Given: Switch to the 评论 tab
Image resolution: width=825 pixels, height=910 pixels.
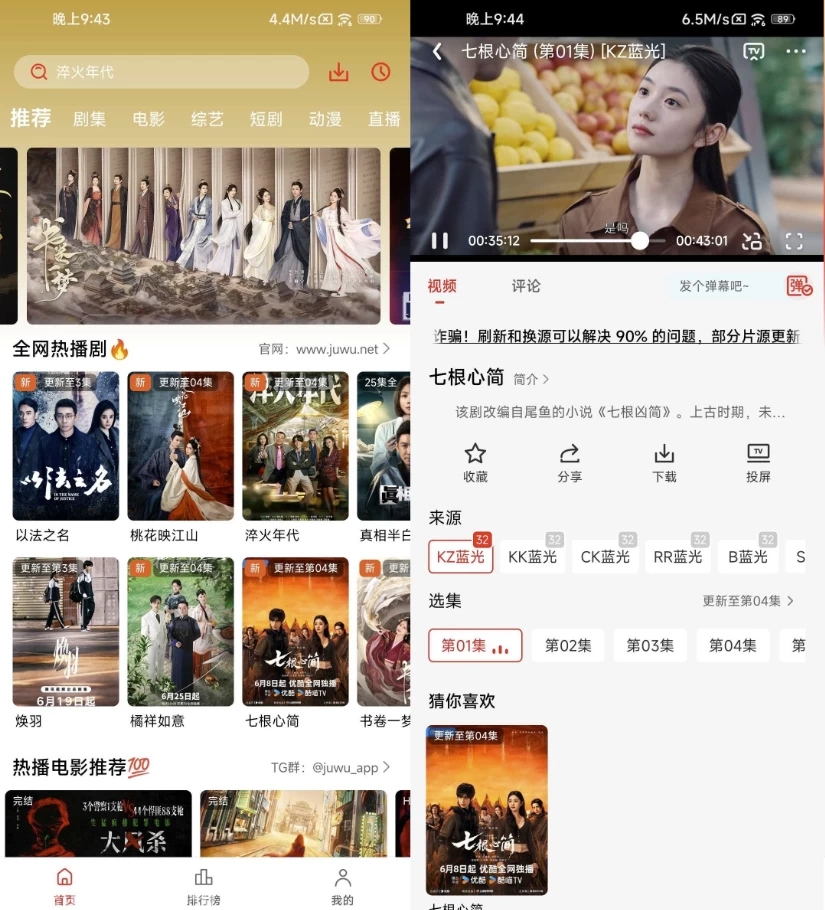Looking at the screenshot, I should point(526,286).
